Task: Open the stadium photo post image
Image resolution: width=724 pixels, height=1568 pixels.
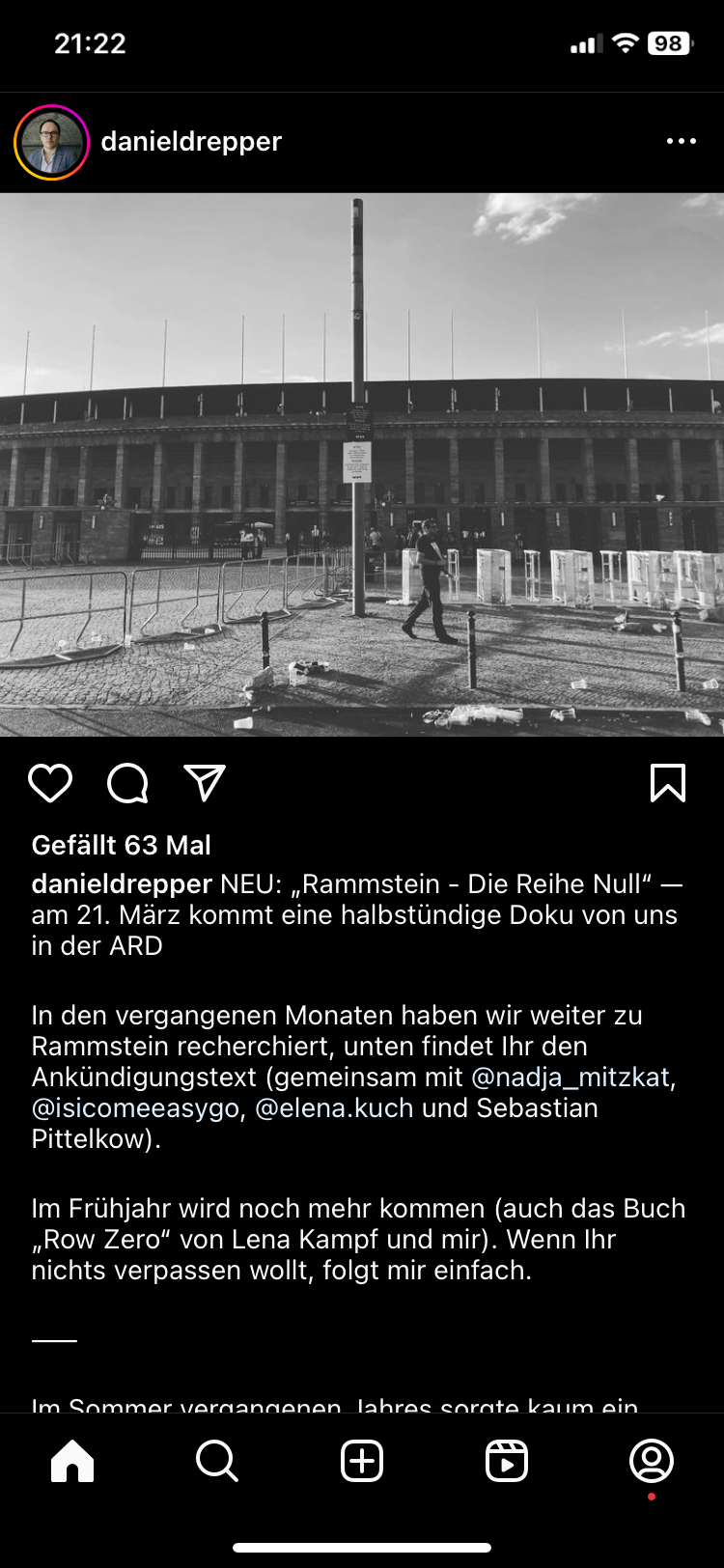Action: coord(362,464)
